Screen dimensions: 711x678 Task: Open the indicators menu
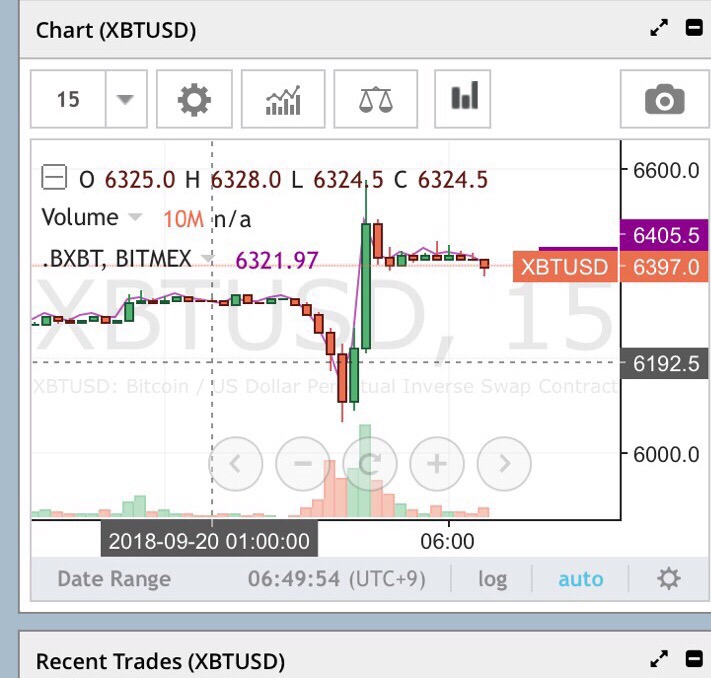[x=283, y=99]
